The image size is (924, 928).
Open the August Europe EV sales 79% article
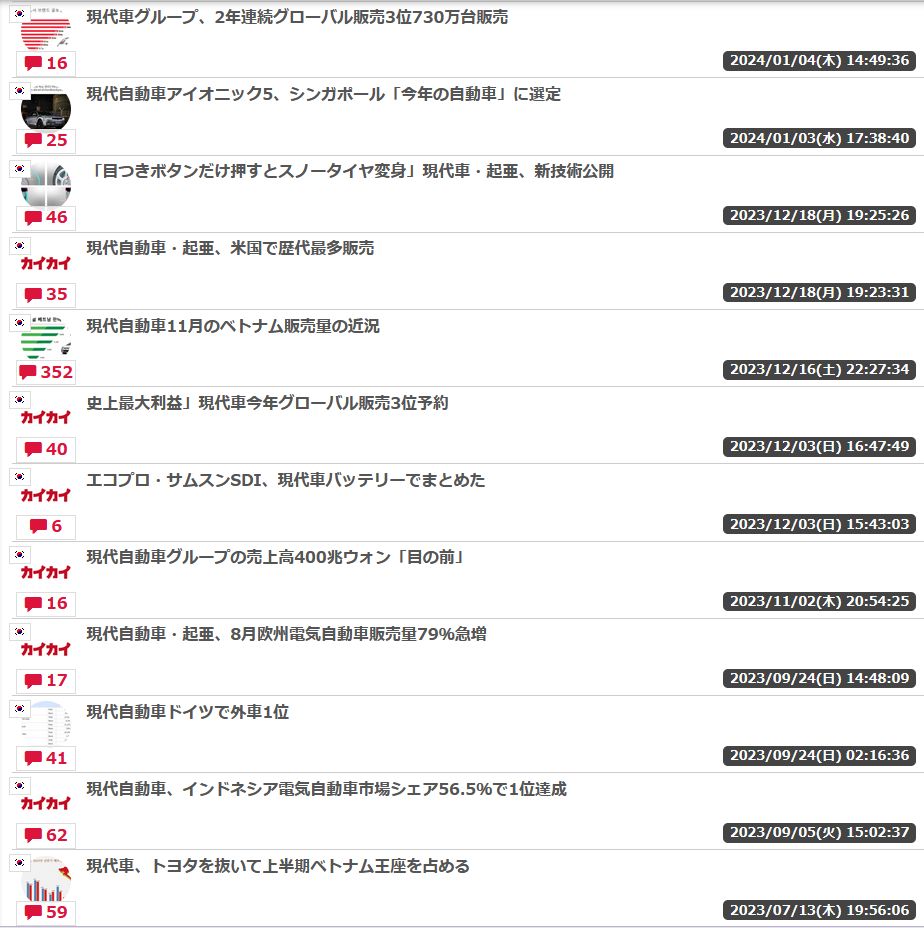[286, 634]
